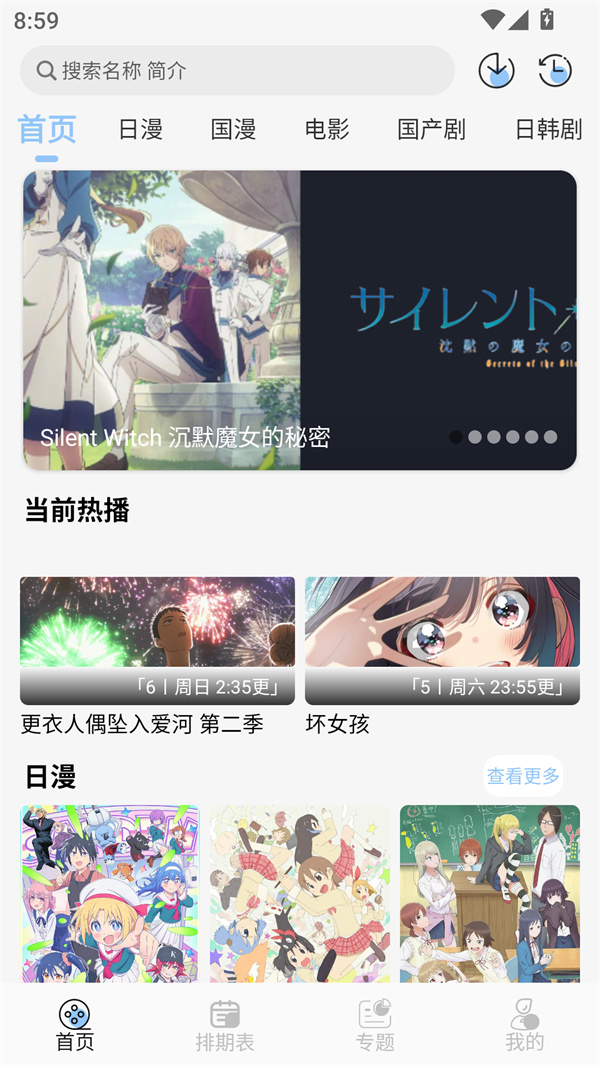
Task: Tap the search box for names and descriptions
Action: [237, 71]
